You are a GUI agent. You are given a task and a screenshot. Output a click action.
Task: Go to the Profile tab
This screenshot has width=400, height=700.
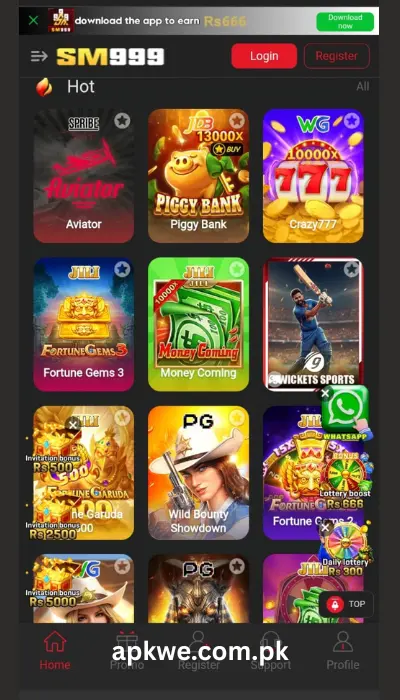tap(342, 651)
